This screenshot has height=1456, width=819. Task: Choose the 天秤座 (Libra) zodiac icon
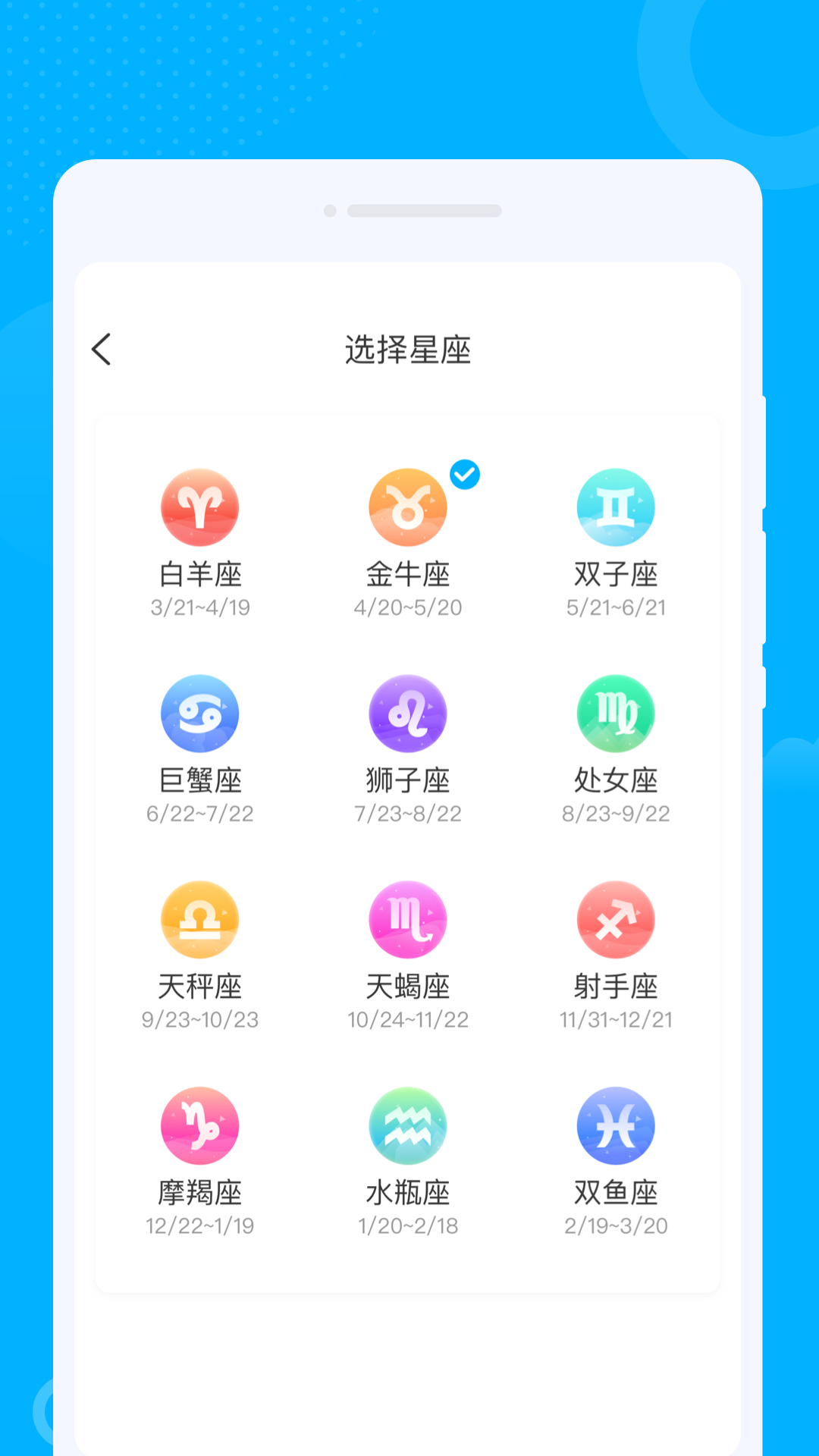[200, 919]
